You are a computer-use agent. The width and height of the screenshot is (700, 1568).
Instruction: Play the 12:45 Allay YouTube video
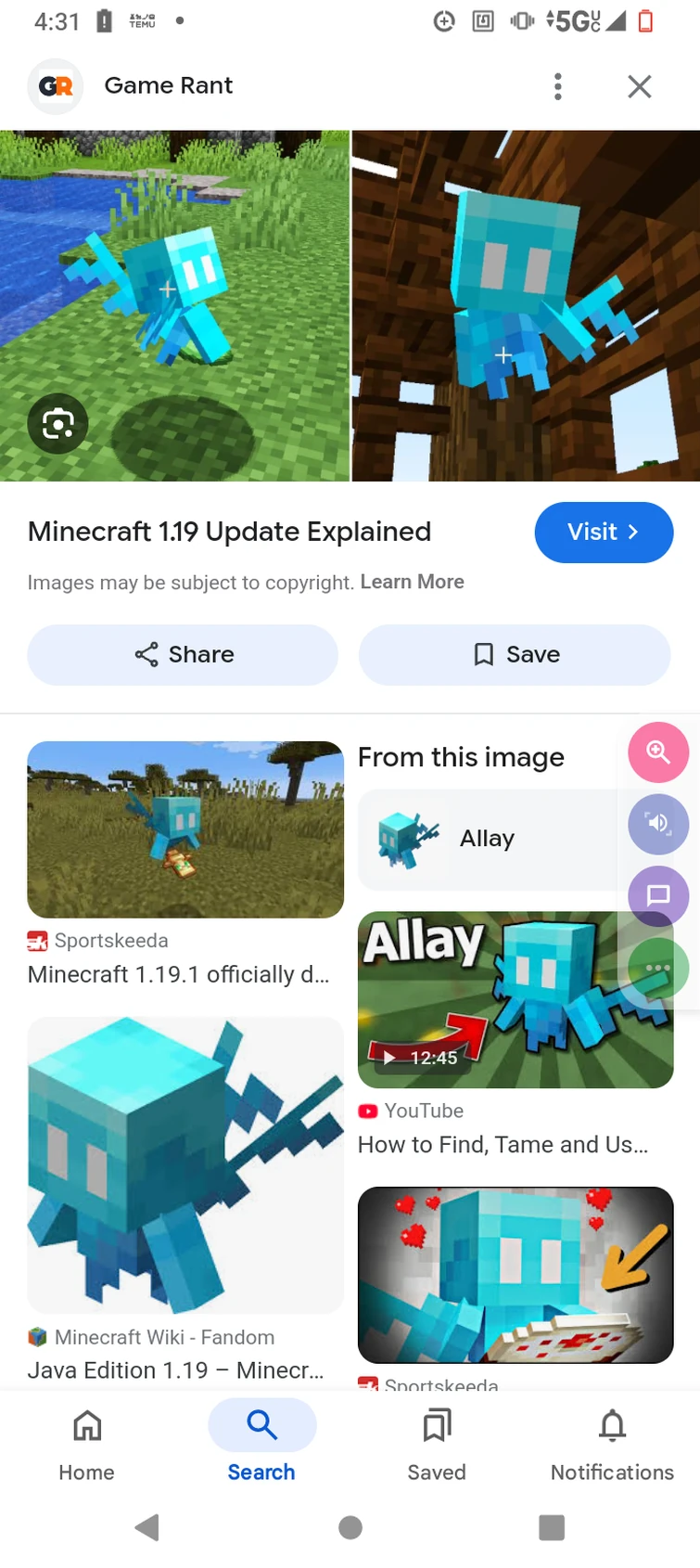(x=515, y=998)
